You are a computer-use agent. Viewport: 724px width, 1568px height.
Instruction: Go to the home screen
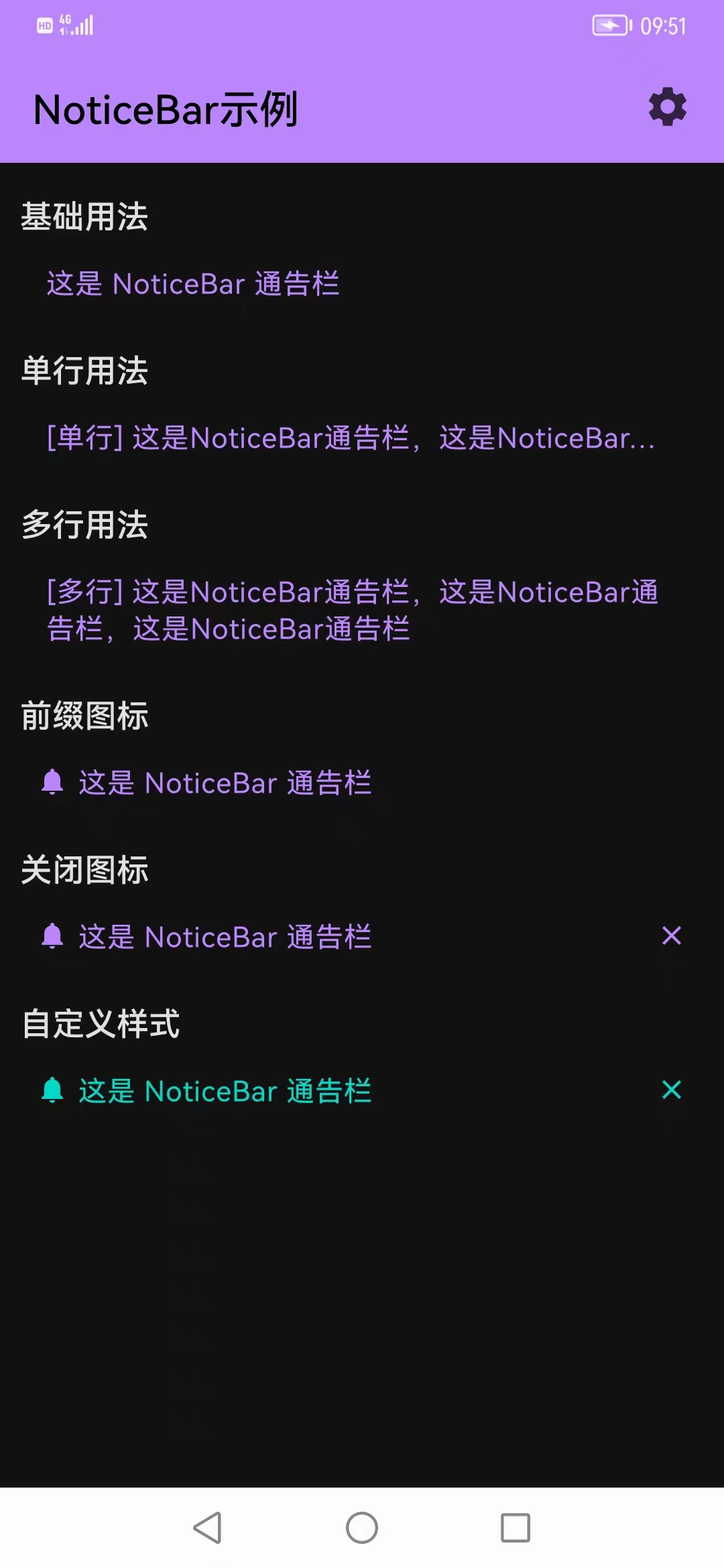(x=362, y=1528)
